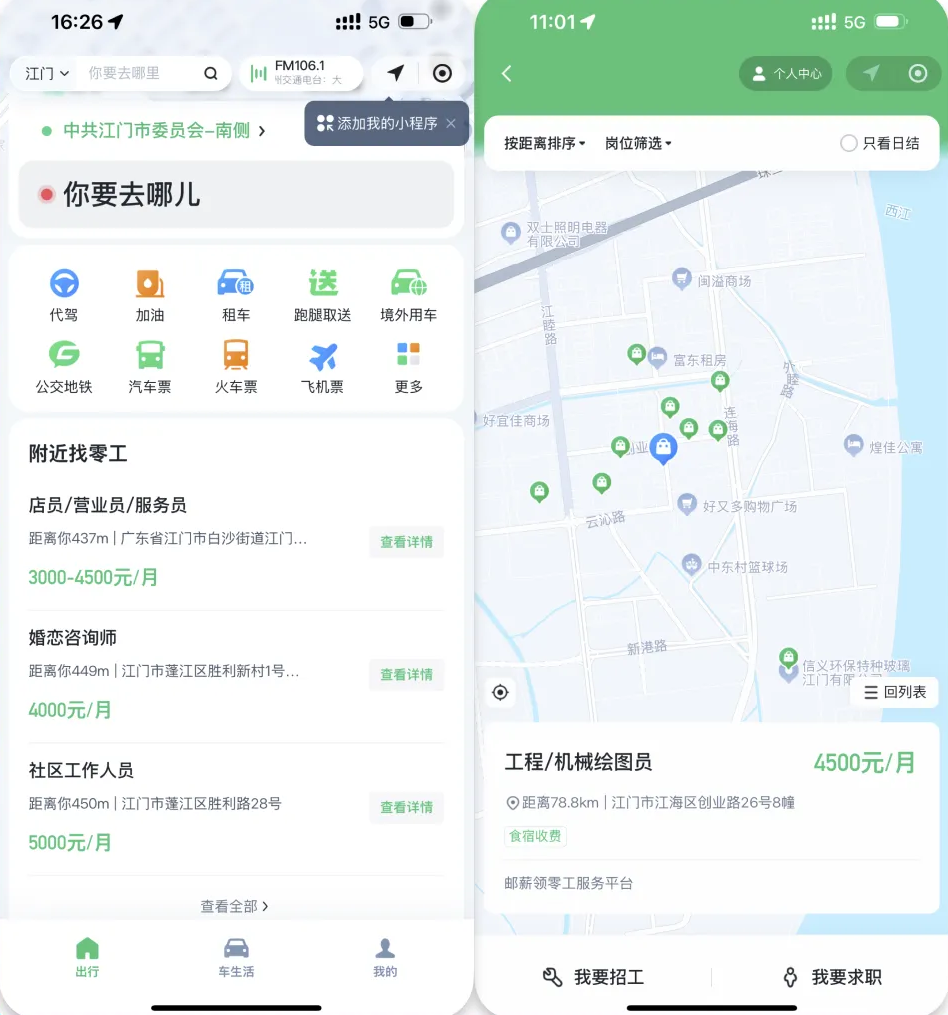Return to list view via 回列表
Image resolution: width=948 pixels, height=1015 pixels.
tap(895, 692)
